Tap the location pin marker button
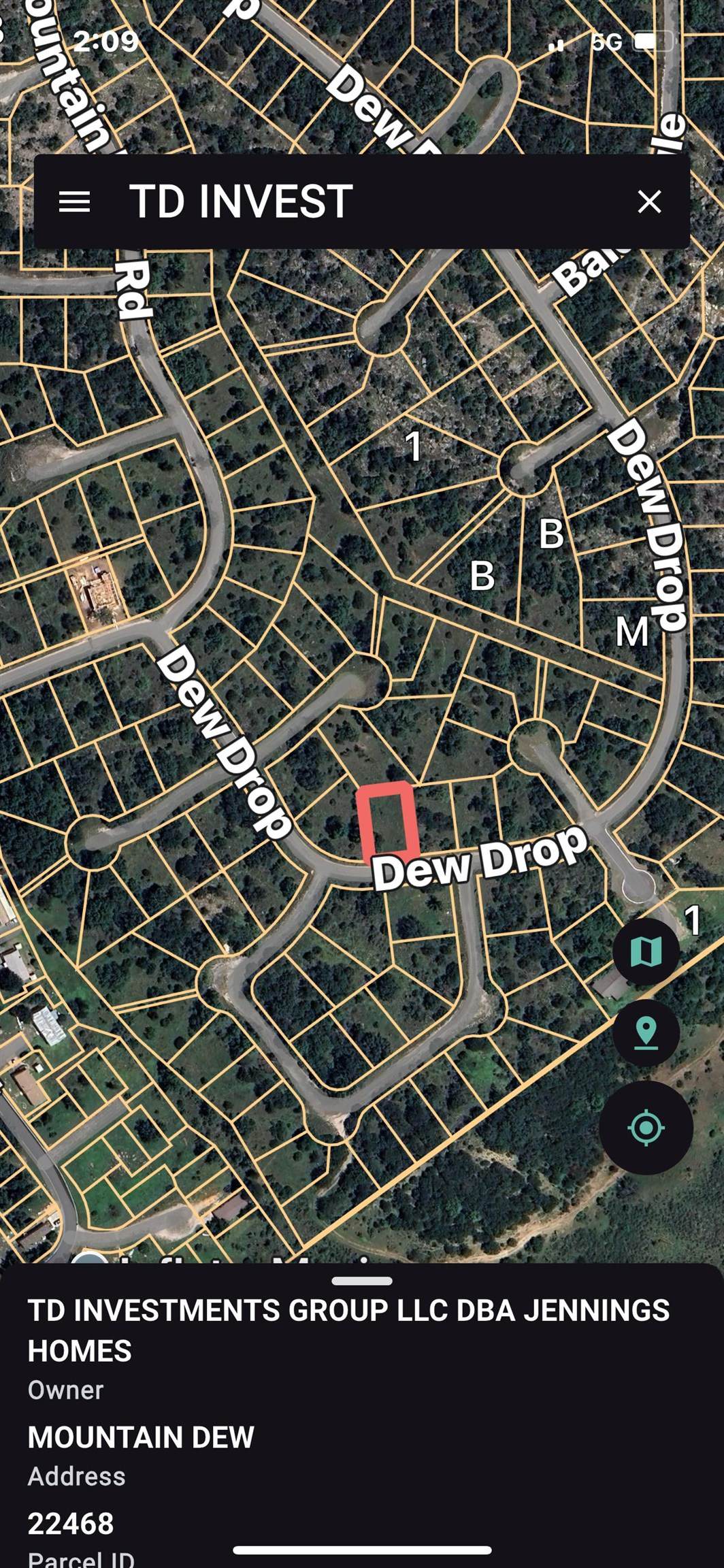724x1568 pixels. [646, 1033]
